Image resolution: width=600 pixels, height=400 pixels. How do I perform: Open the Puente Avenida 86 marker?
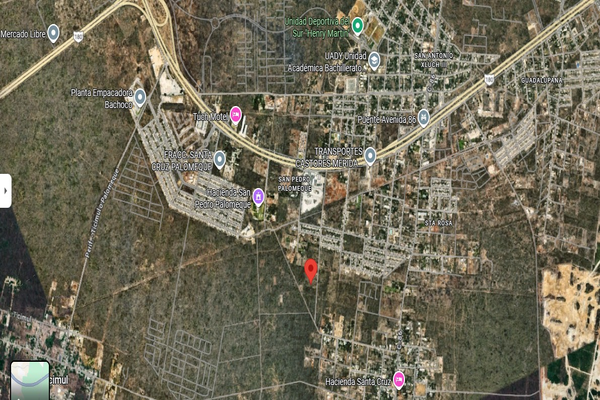pos(423,118)
